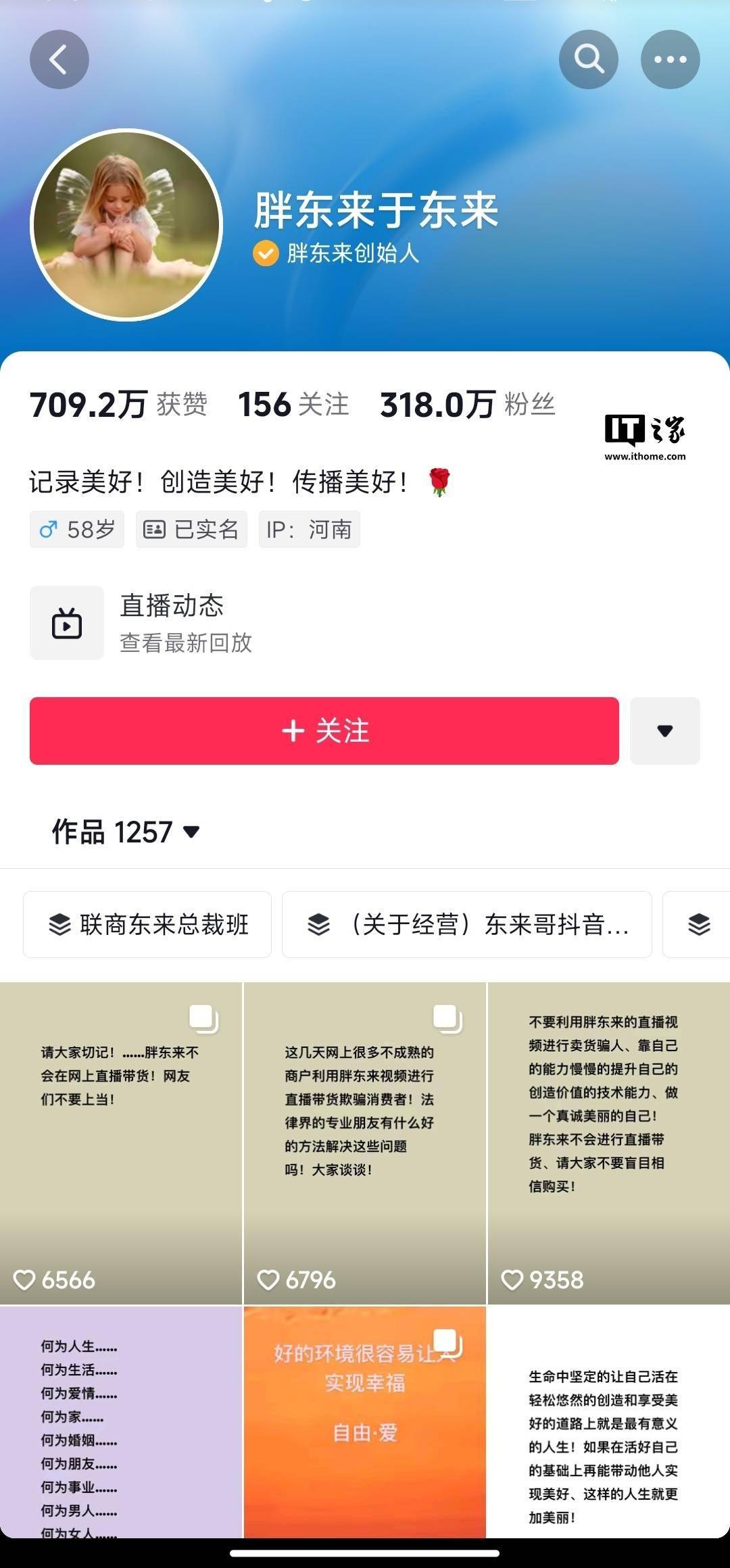This screenshot has height=1568, width=730.
Task: Open the (关于经营) 东来哥抖音 collection
Action: tap(467, 924)
